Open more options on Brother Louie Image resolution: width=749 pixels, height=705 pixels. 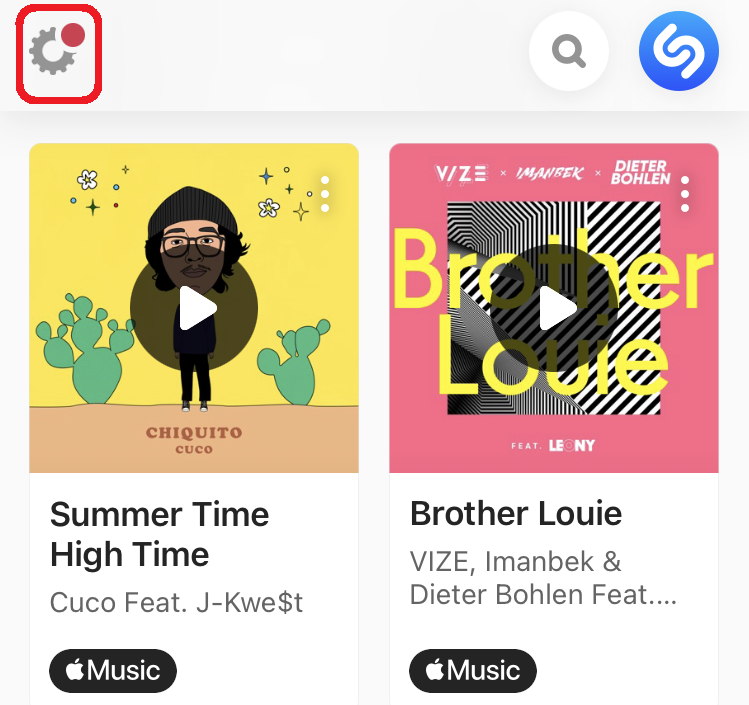click(685, 194)
